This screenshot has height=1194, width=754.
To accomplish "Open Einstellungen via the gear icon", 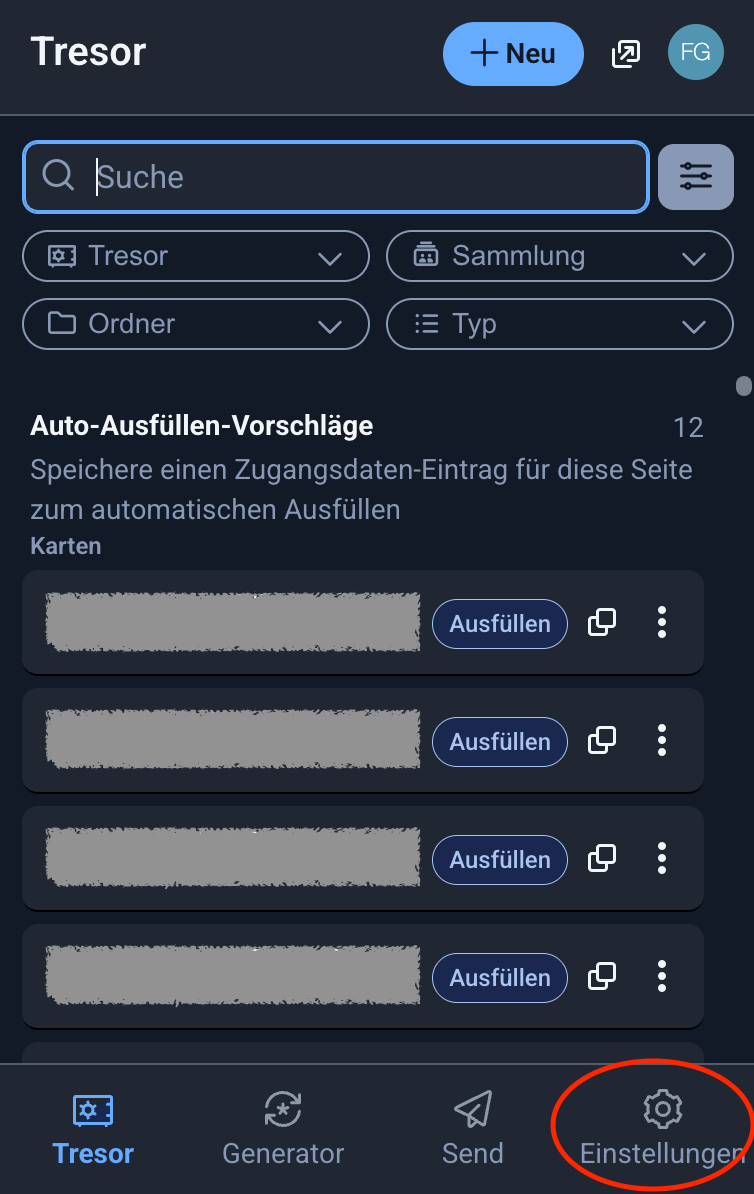I will [x=661, y=1108].
